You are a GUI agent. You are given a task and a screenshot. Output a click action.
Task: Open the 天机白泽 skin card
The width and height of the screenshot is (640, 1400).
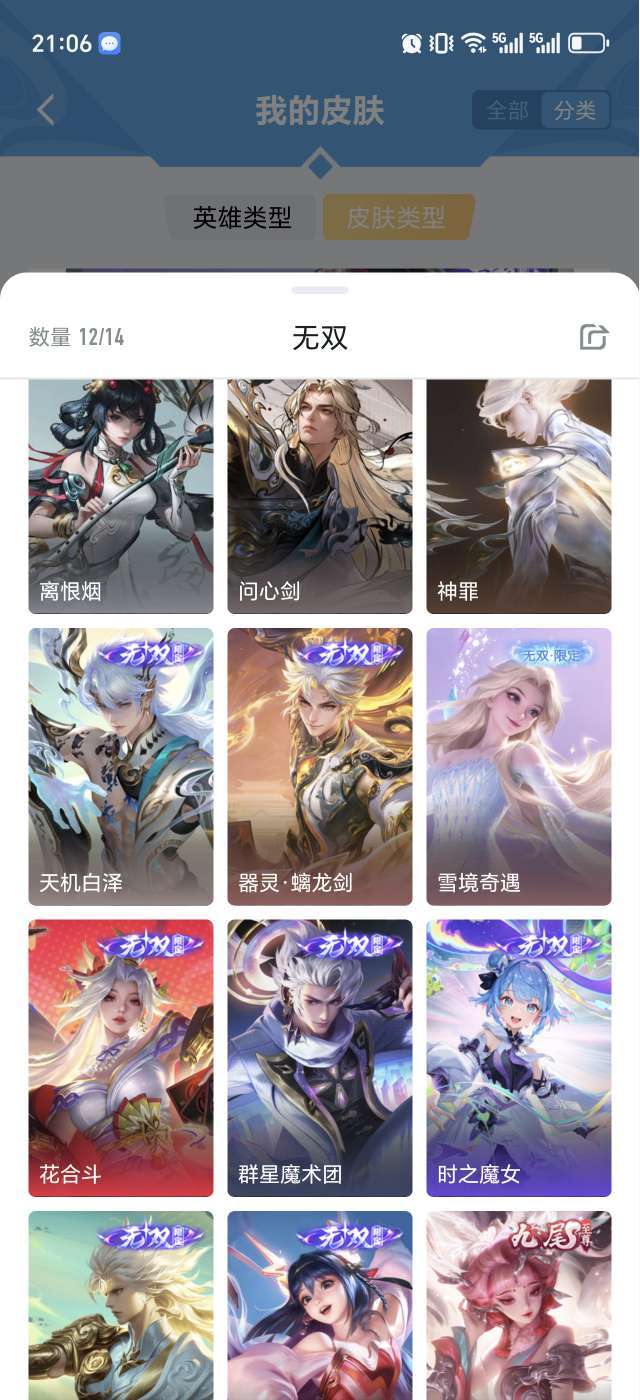coord(121,766)
